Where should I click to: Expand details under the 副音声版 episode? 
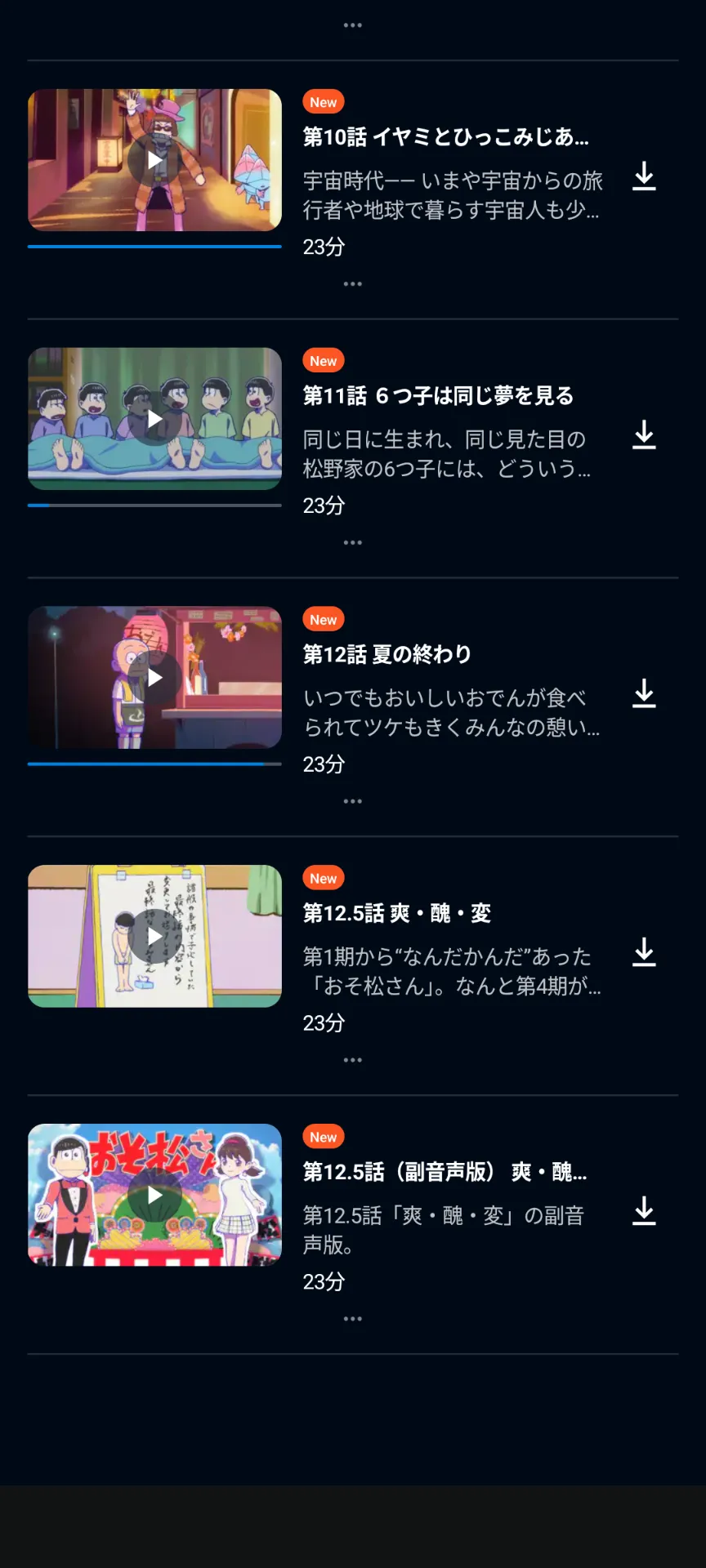coord(352,1319)
